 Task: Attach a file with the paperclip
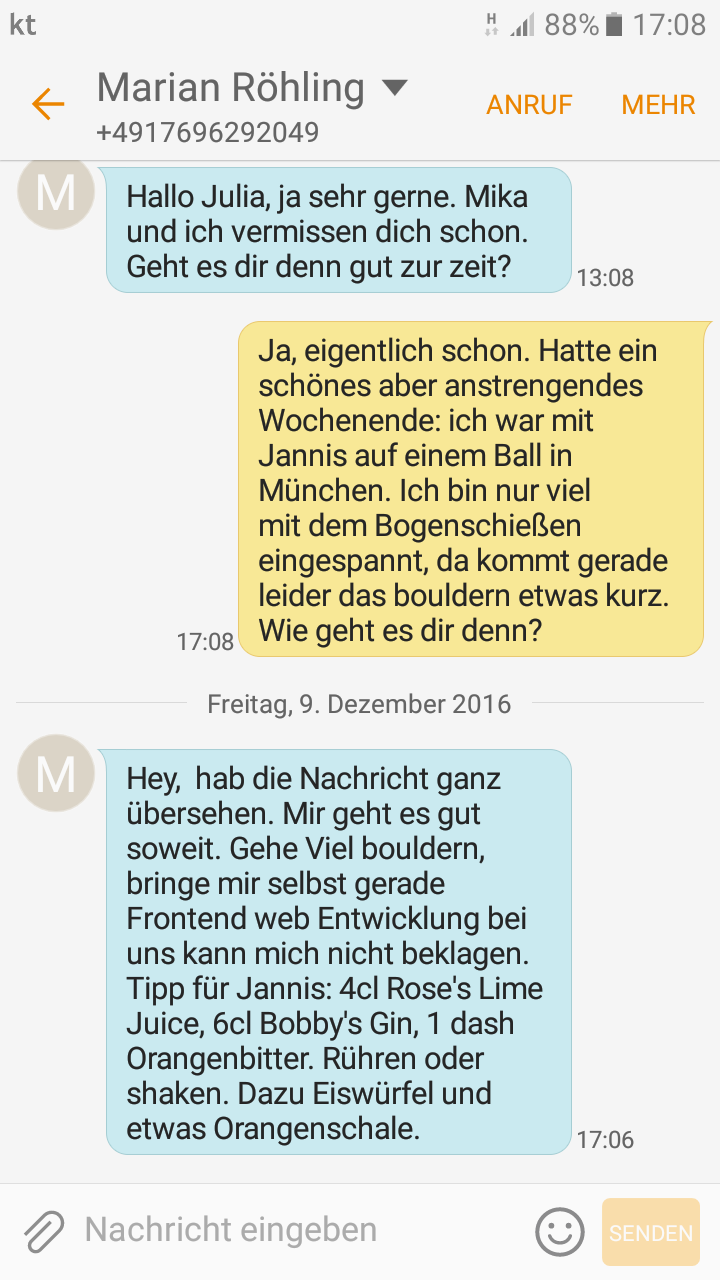pyautogui.click(x=44, y=1232)
